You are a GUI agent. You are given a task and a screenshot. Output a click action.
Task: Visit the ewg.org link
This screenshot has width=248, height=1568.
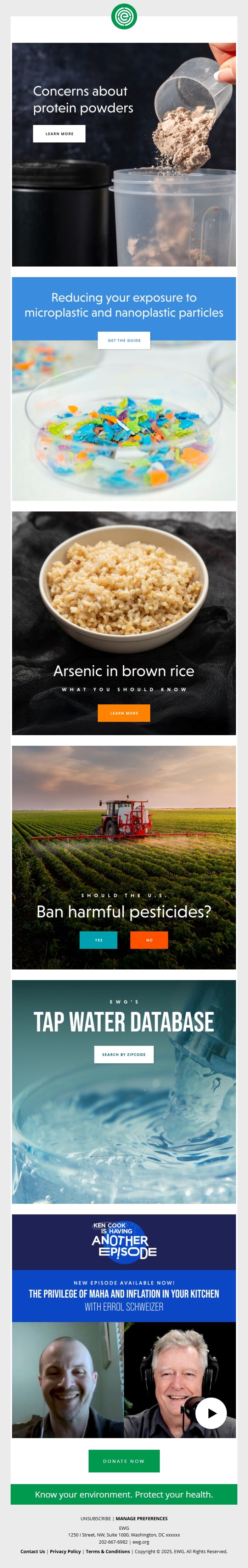141,1542
